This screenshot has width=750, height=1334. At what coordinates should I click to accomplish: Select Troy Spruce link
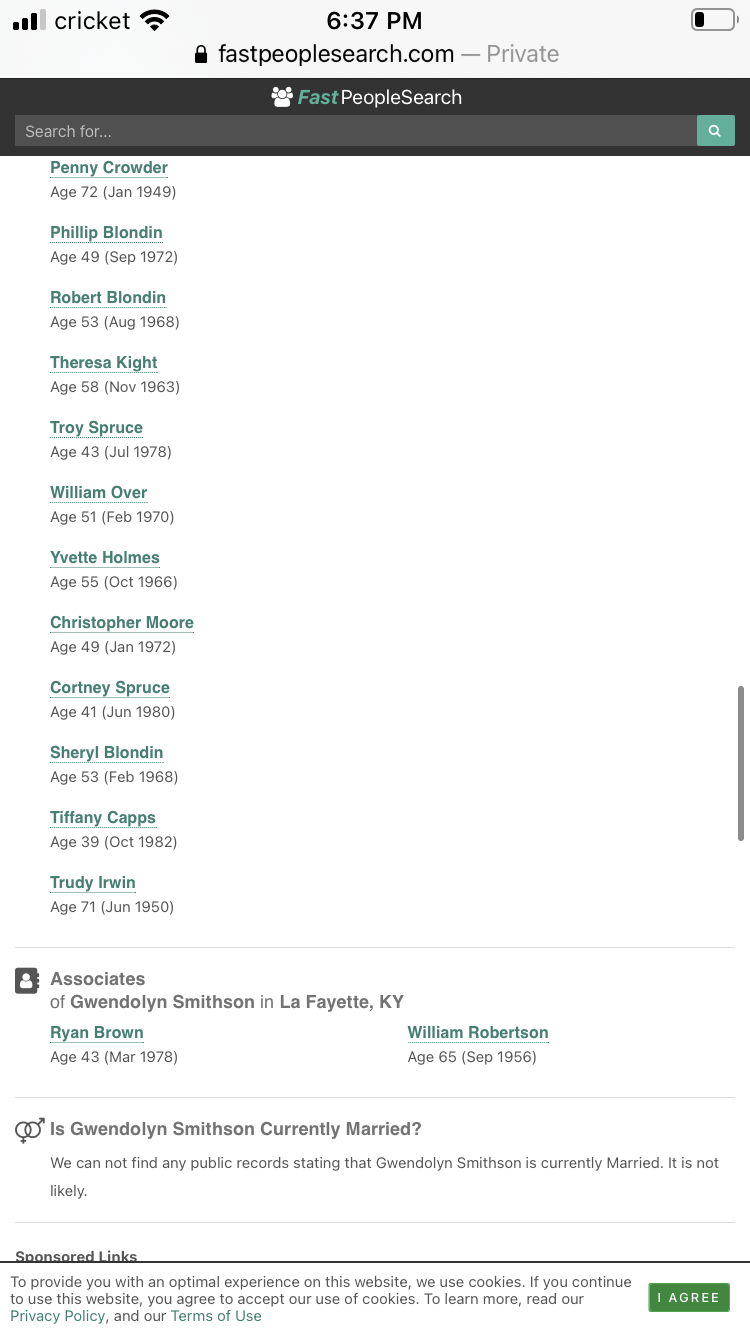[96, 427]
